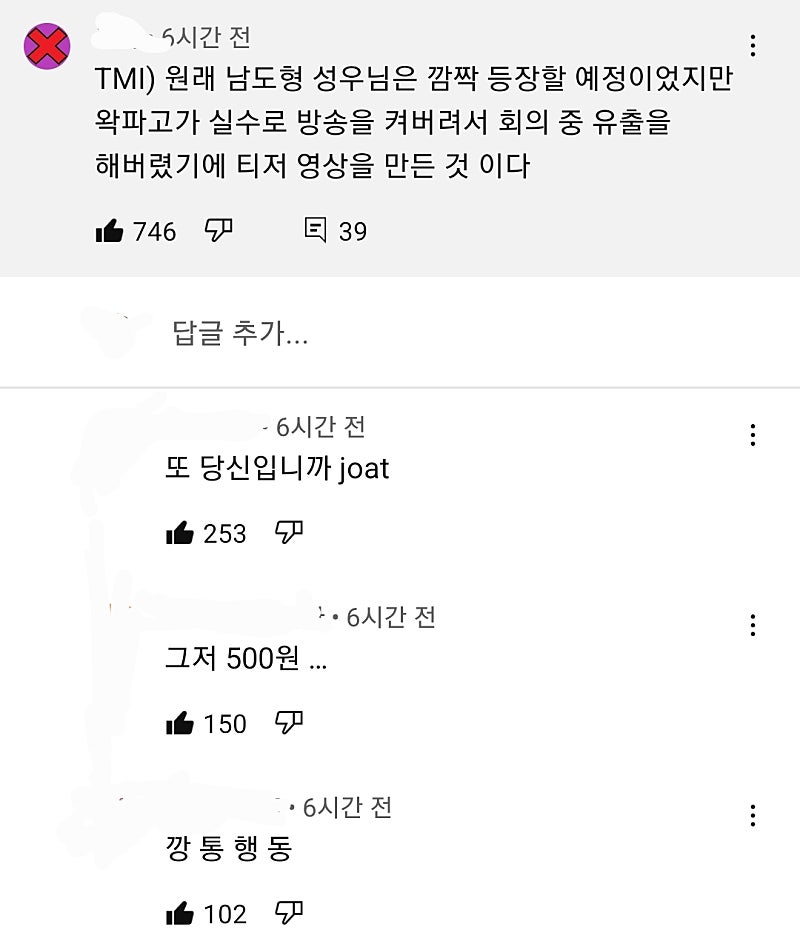This screenshot has width=800, height=944.
Task: Like the "또 당신입니까 joat" reply
Action: click(x=180, y=534)
